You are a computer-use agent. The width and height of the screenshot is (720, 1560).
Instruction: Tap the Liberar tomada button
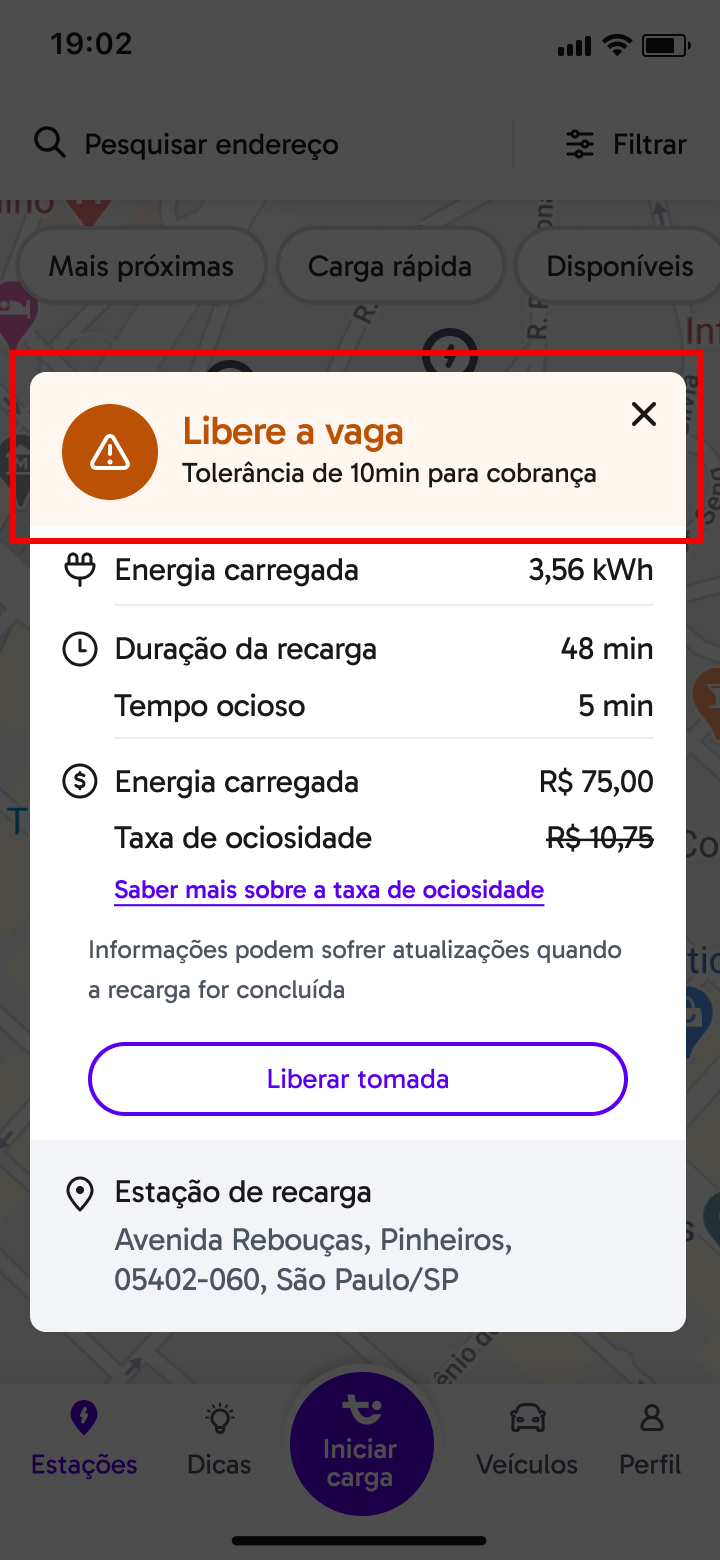pos(358,1079)
